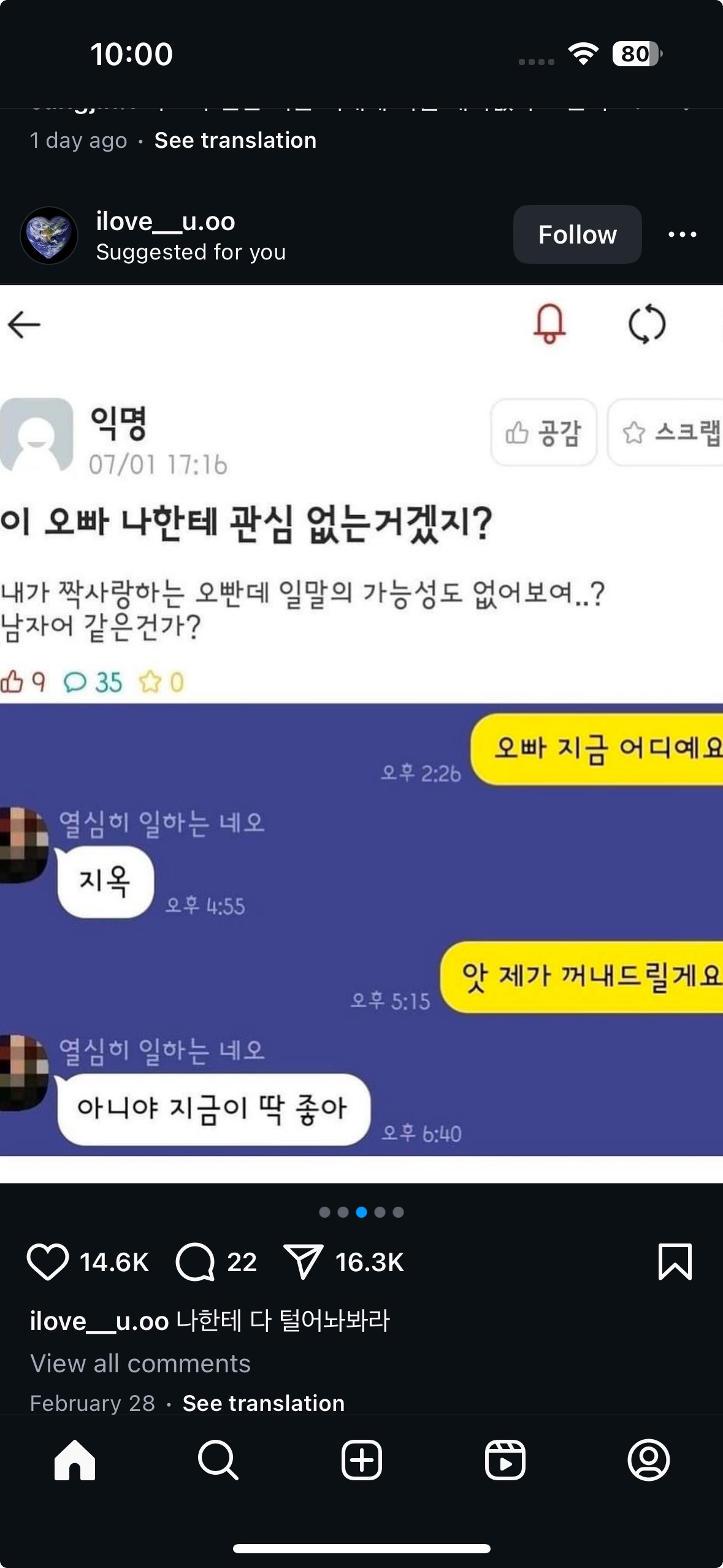The image size is (723, 1568).
Task: Go to the Home tab
Action: point(74,1460)
